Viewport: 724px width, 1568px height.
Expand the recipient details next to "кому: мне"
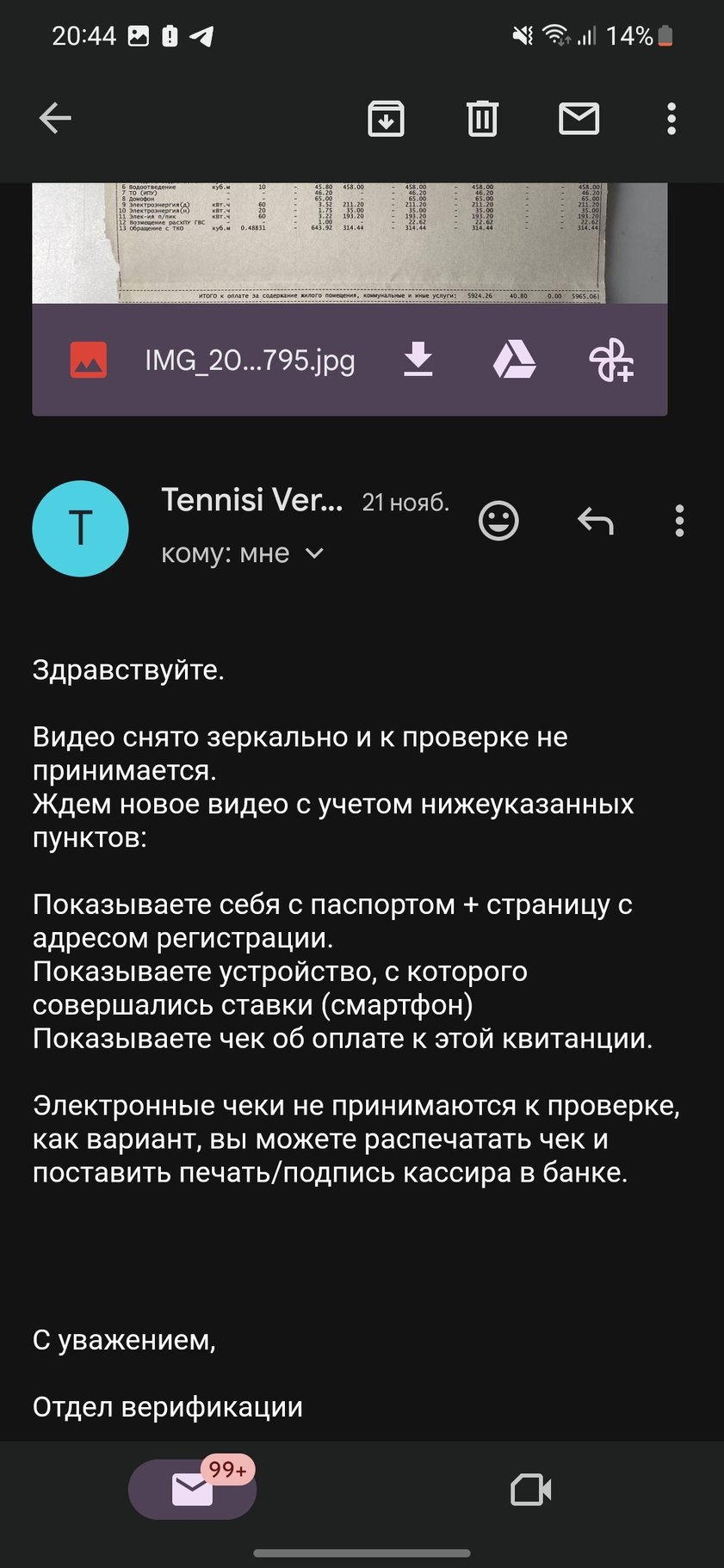315,553
